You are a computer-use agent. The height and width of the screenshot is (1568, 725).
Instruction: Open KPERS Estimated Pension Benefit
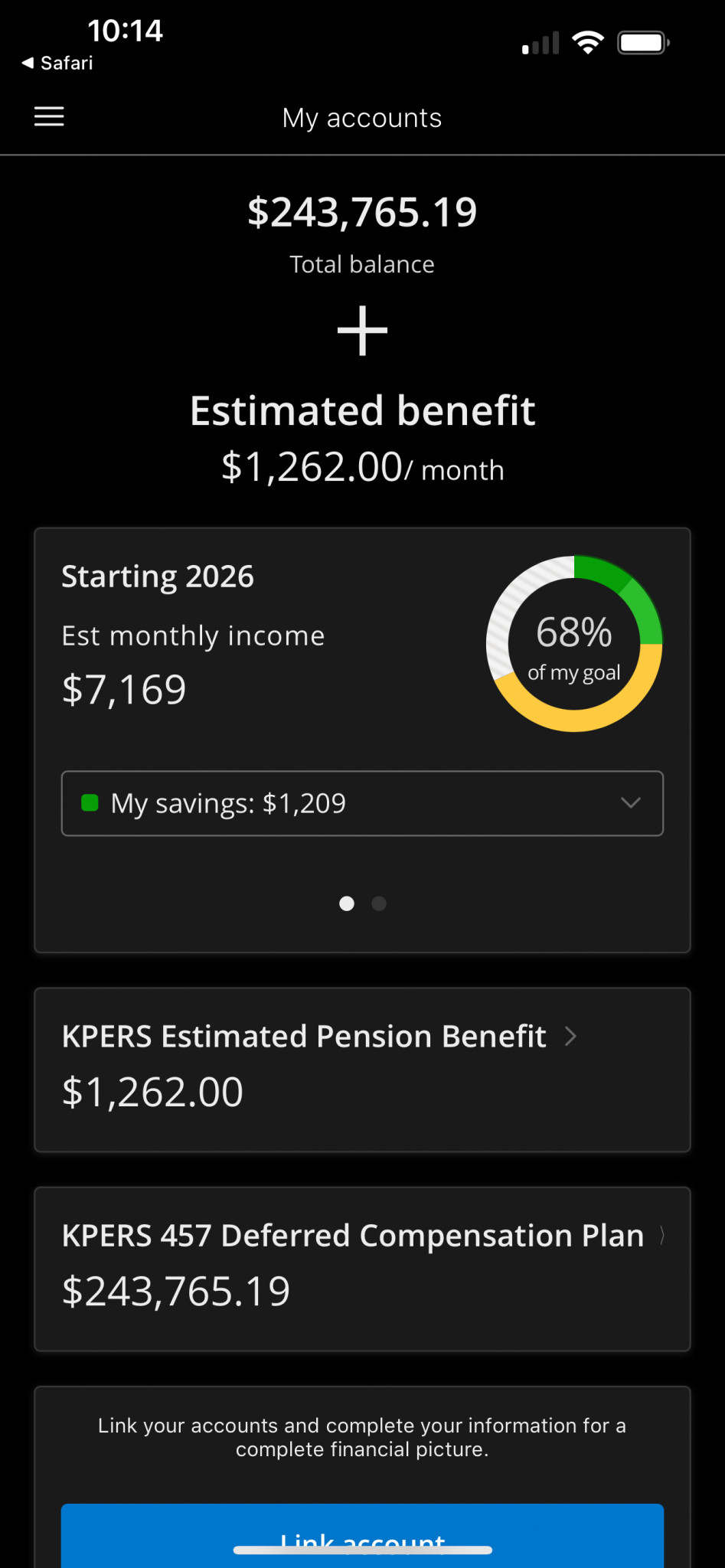(x=362, y=1070)
